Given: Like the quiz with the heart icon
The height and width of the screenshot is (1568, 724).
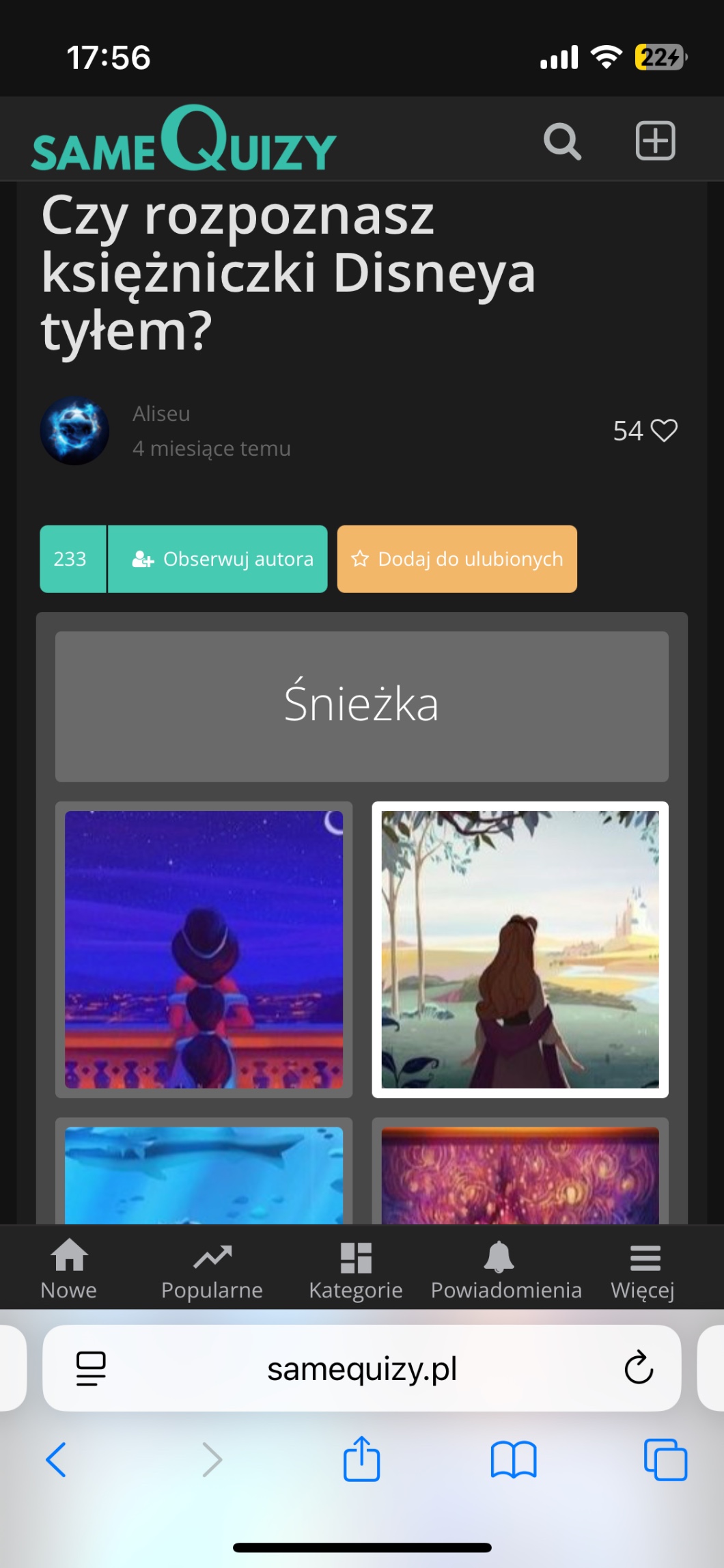Looking at the screenshot, I should pos(664,430).
